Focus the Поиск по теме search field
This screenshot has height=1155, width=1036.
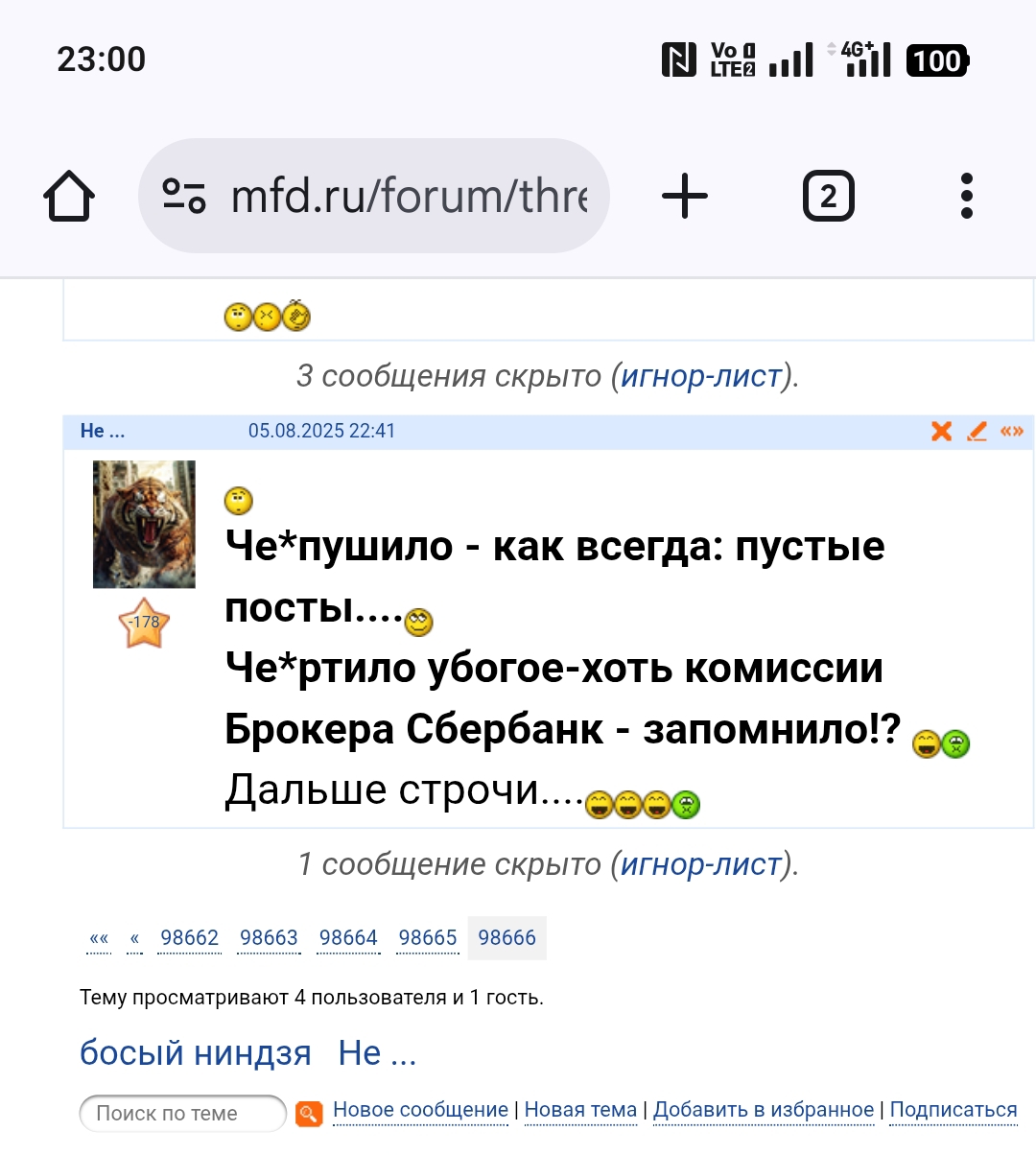pos(182,1114)
